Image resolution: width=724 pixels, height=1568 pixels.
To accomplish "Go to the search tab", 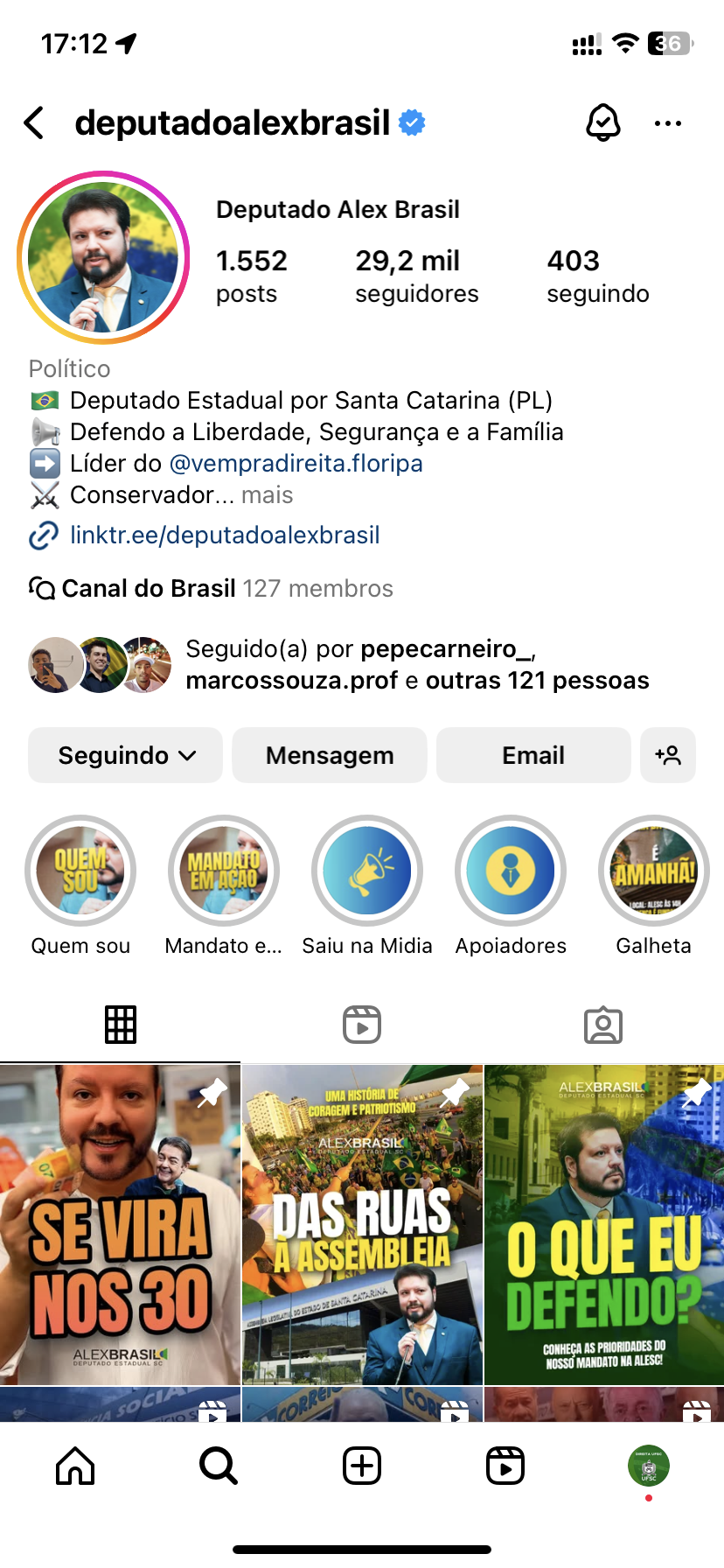I will (218, 1466).
